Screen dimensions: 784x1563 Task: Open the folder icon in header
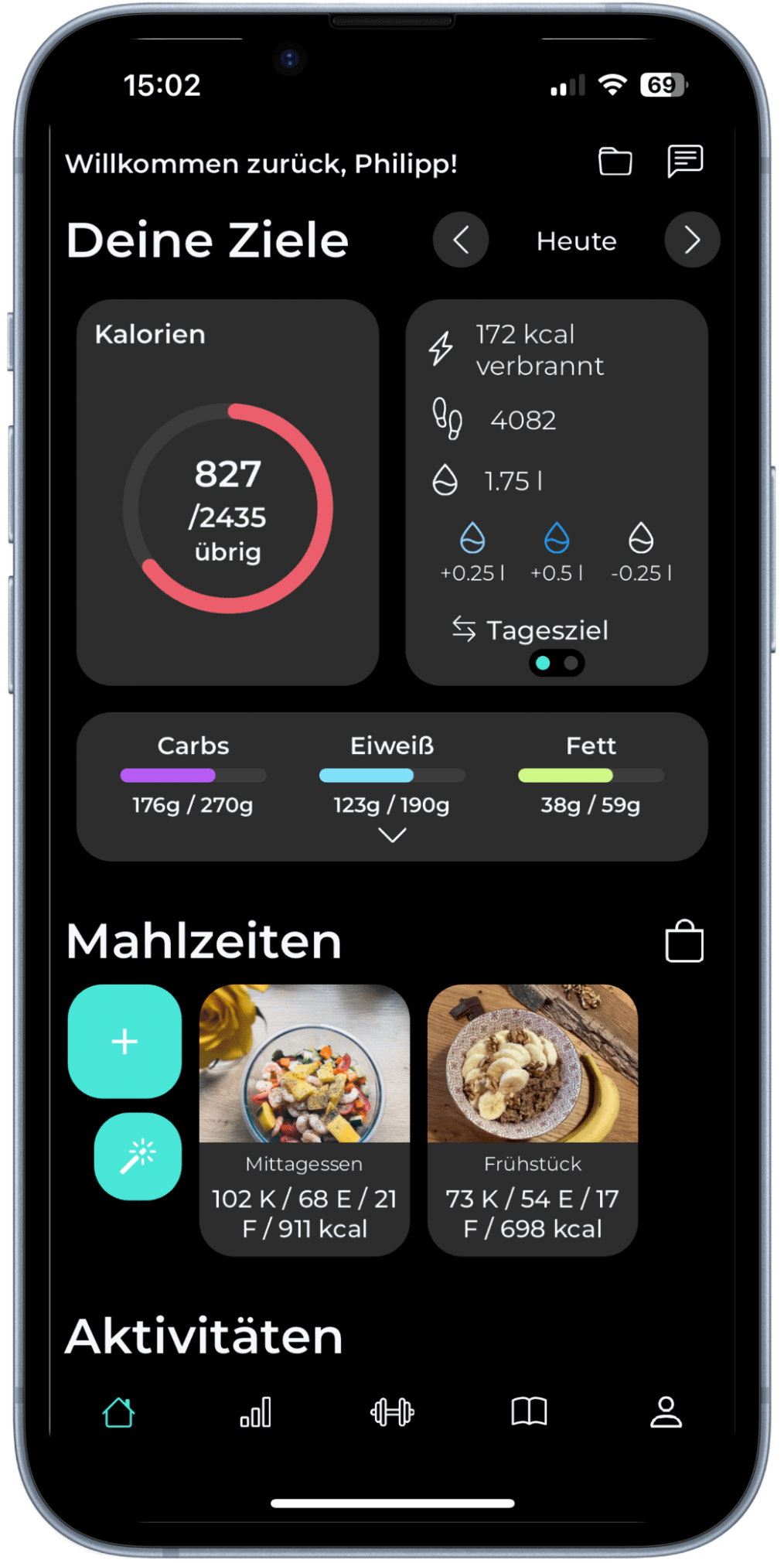tap(615, 161)
